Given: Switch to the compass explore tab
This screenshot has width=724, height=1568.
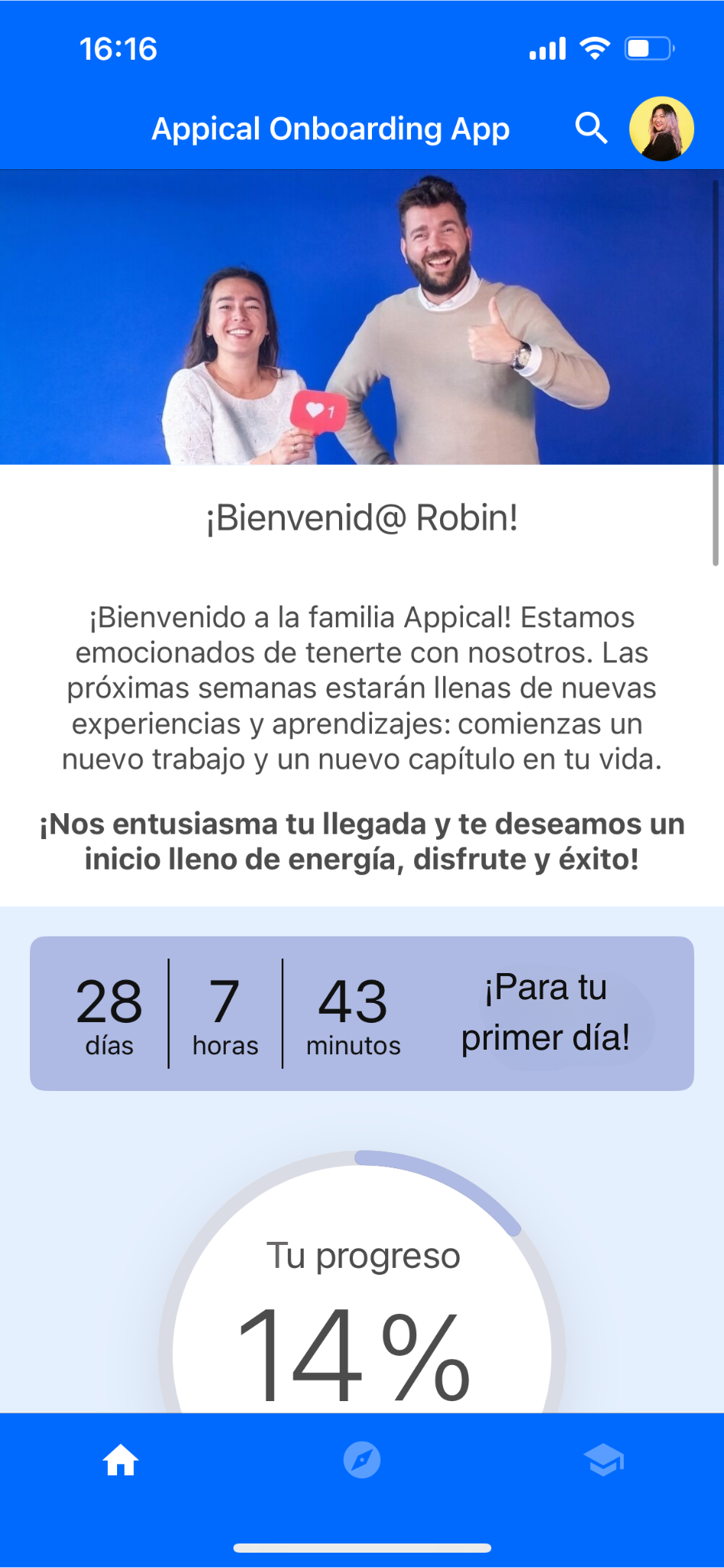Looking at the screenshot, I should coord(362,1460).
